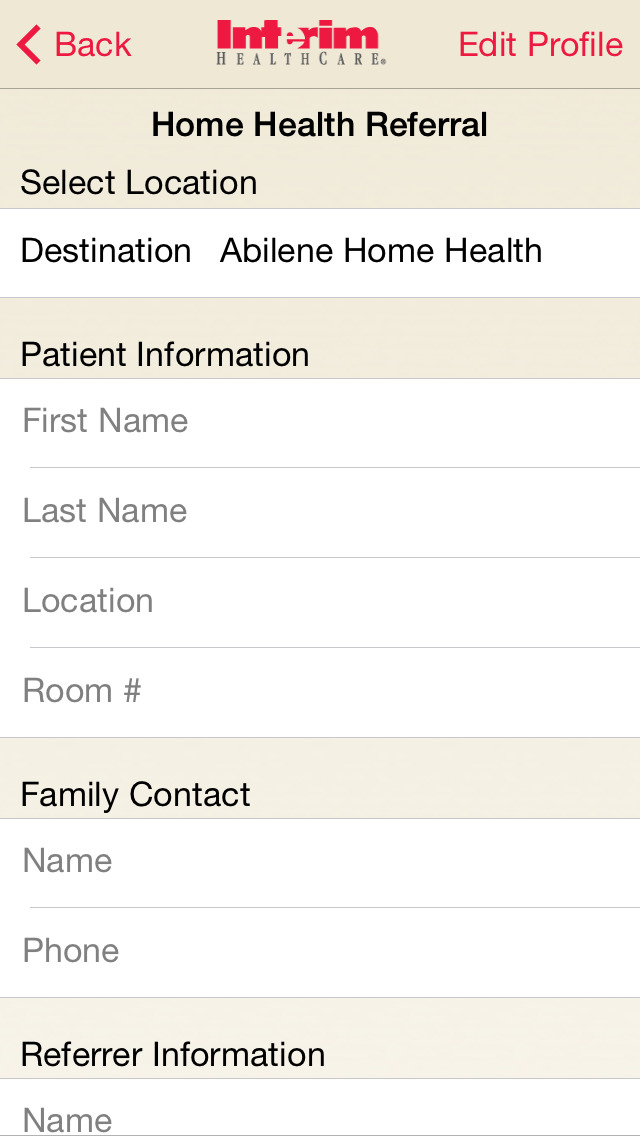Change the Destination location selection
This screenshot has width=640, height=1136.
point(320,252)
